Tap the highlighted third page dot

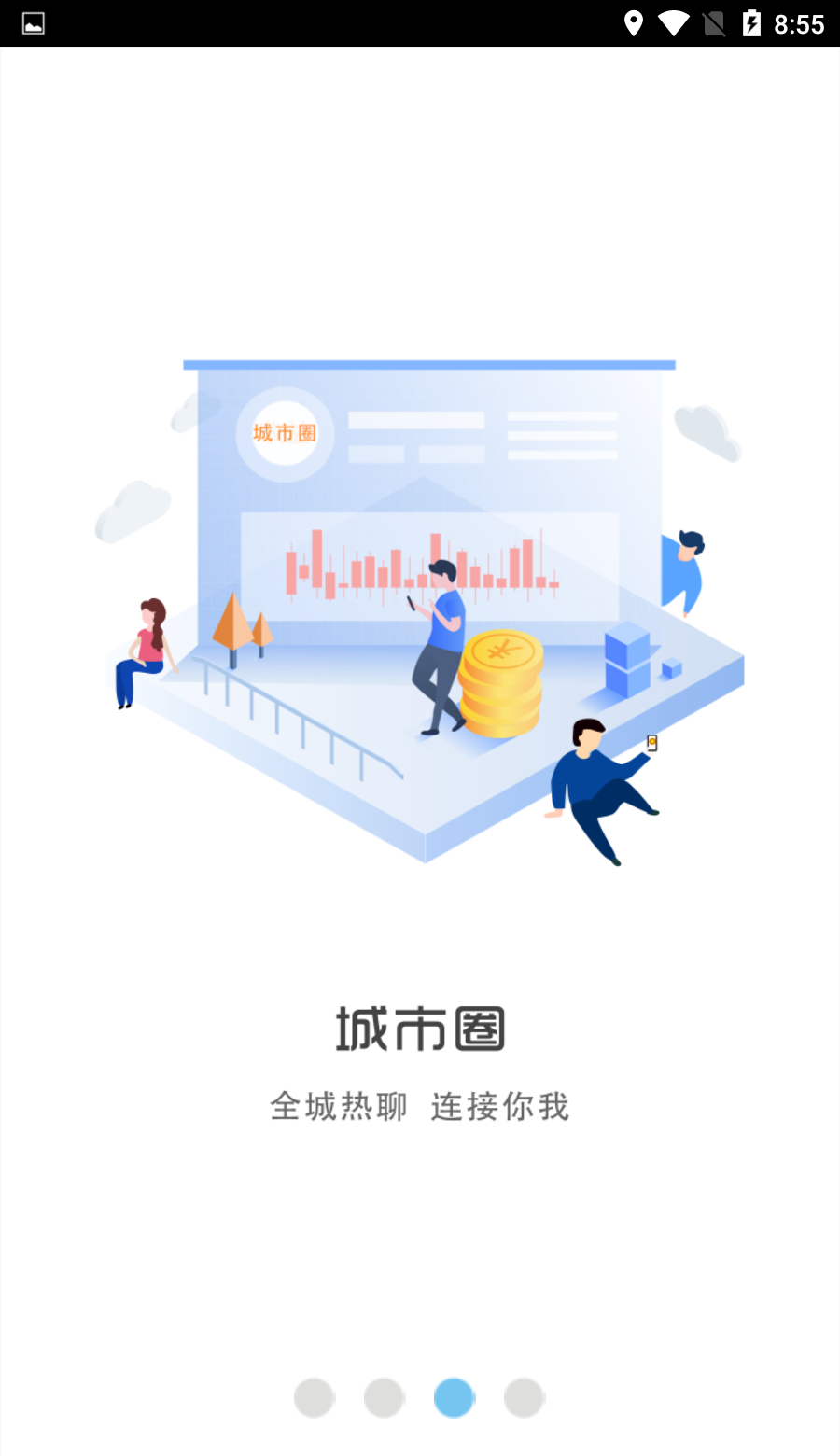pos(454,1397)
